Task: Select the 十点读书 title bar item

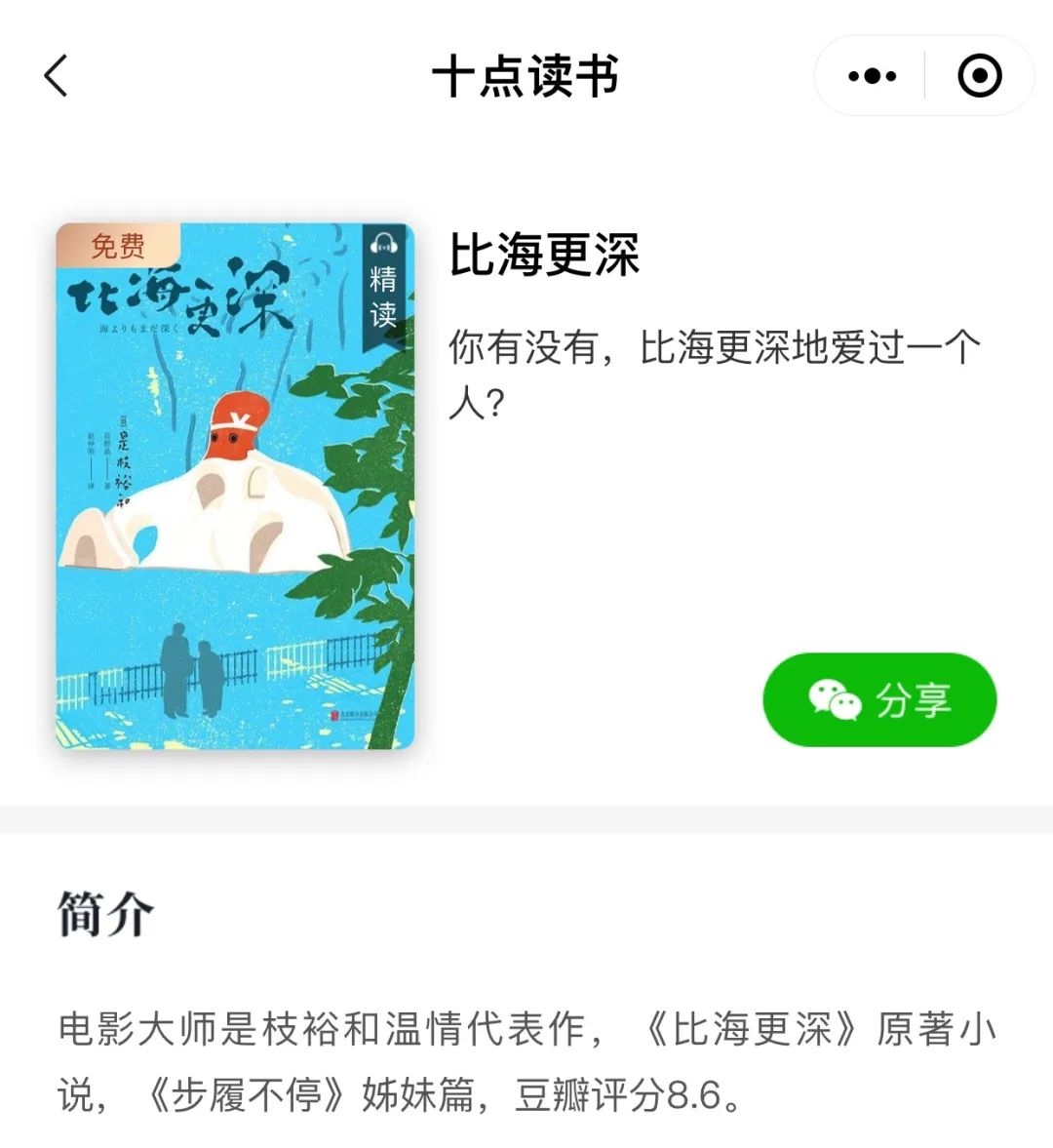Action: click(526, 74)
